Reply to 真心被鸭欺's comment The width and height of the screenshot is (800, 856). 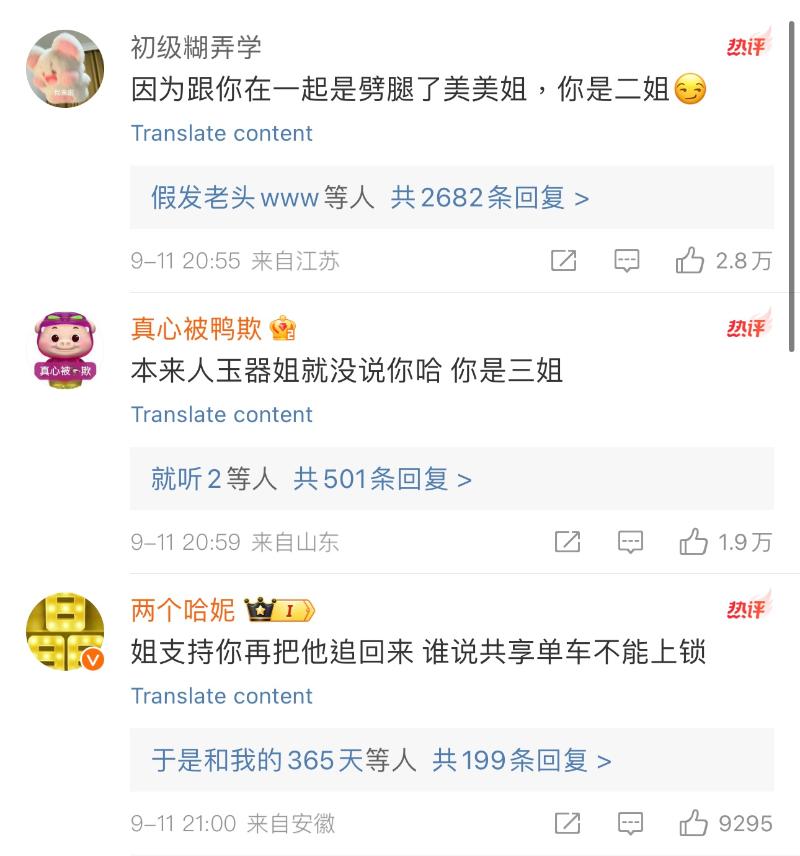point(630,542)
